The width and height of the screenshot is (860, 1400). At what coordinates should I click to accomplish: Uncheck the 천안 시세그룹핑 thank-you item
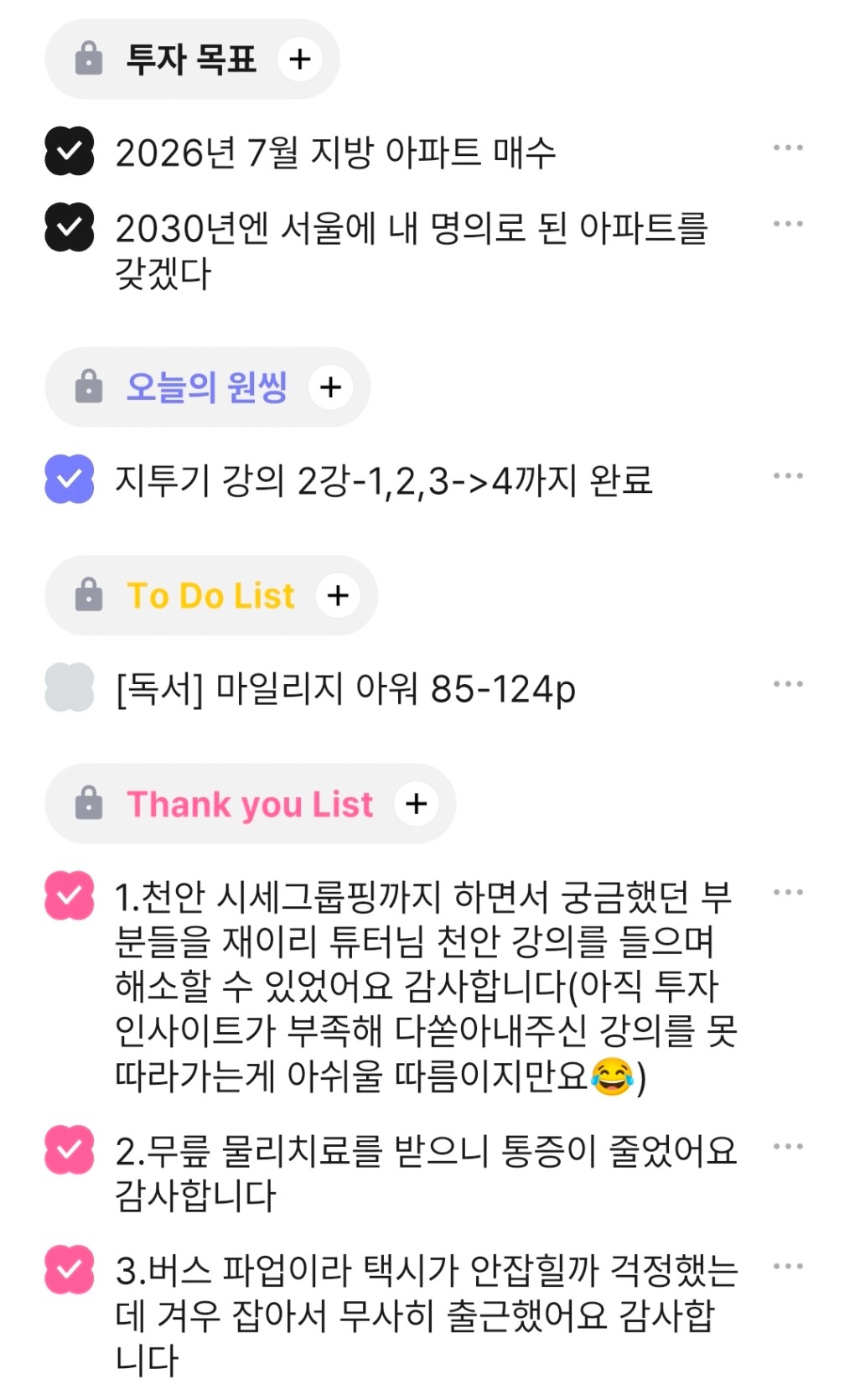click(70, 895)
